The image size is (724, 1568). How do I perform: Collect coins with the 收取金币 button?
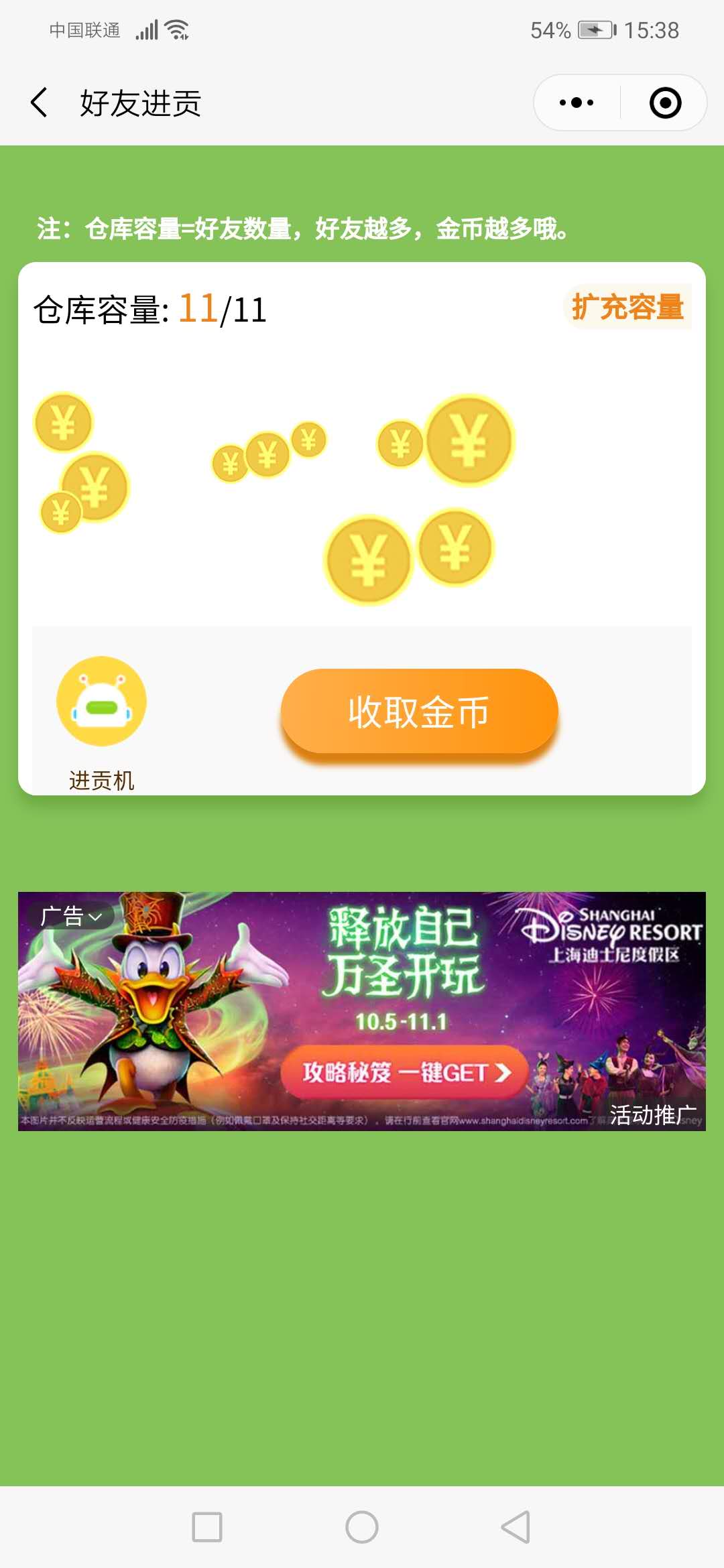[419, 712]
